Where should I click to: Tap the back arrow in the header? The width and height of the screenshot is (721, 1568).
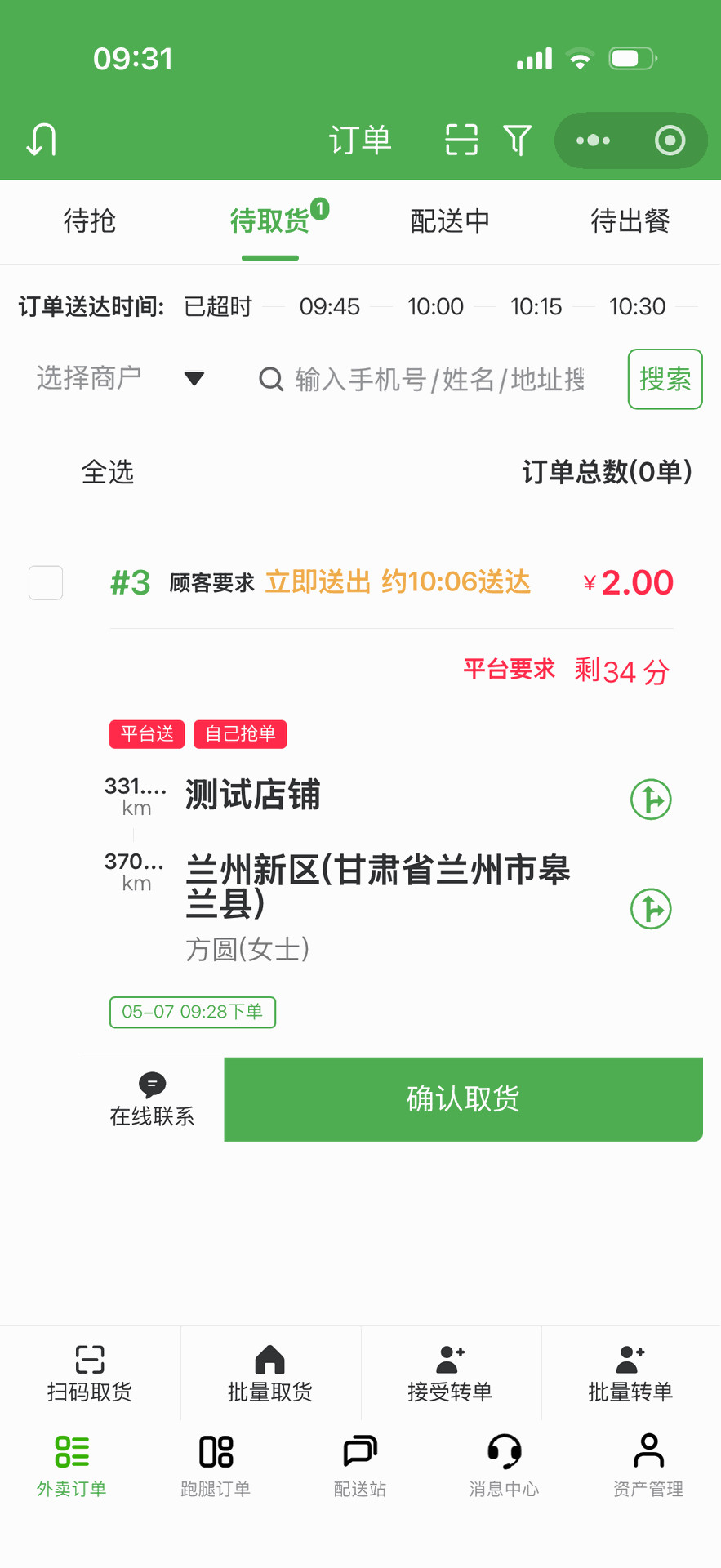tap(42, 140)
